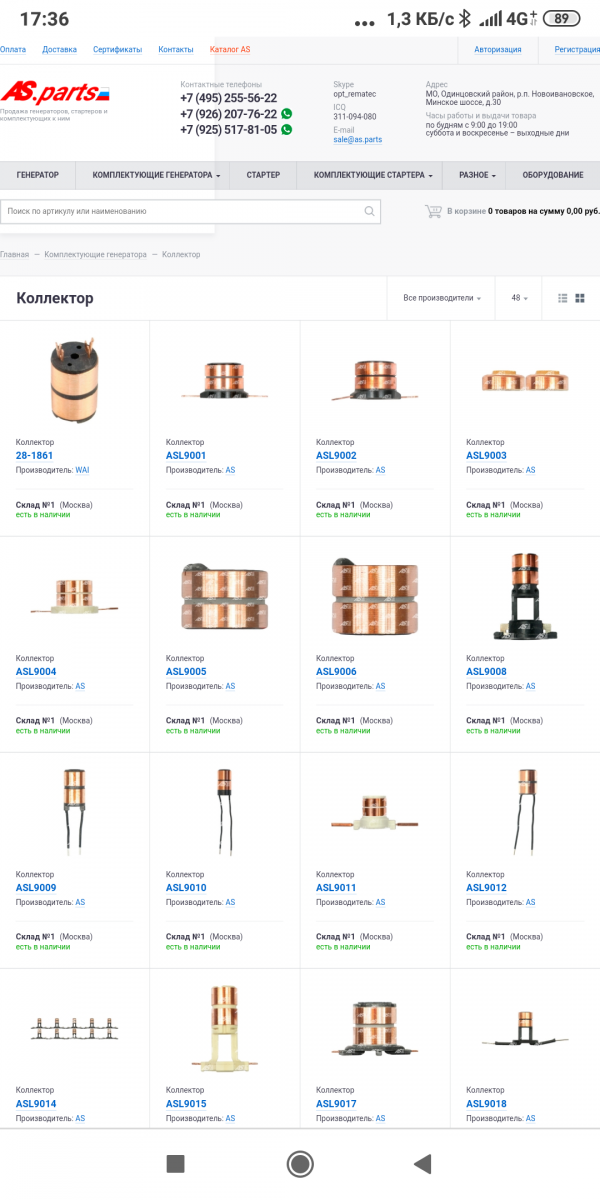The width and height of the screenshot is (600, 1200).
Task: Switch to list view
Action: (x=563, y=298)
